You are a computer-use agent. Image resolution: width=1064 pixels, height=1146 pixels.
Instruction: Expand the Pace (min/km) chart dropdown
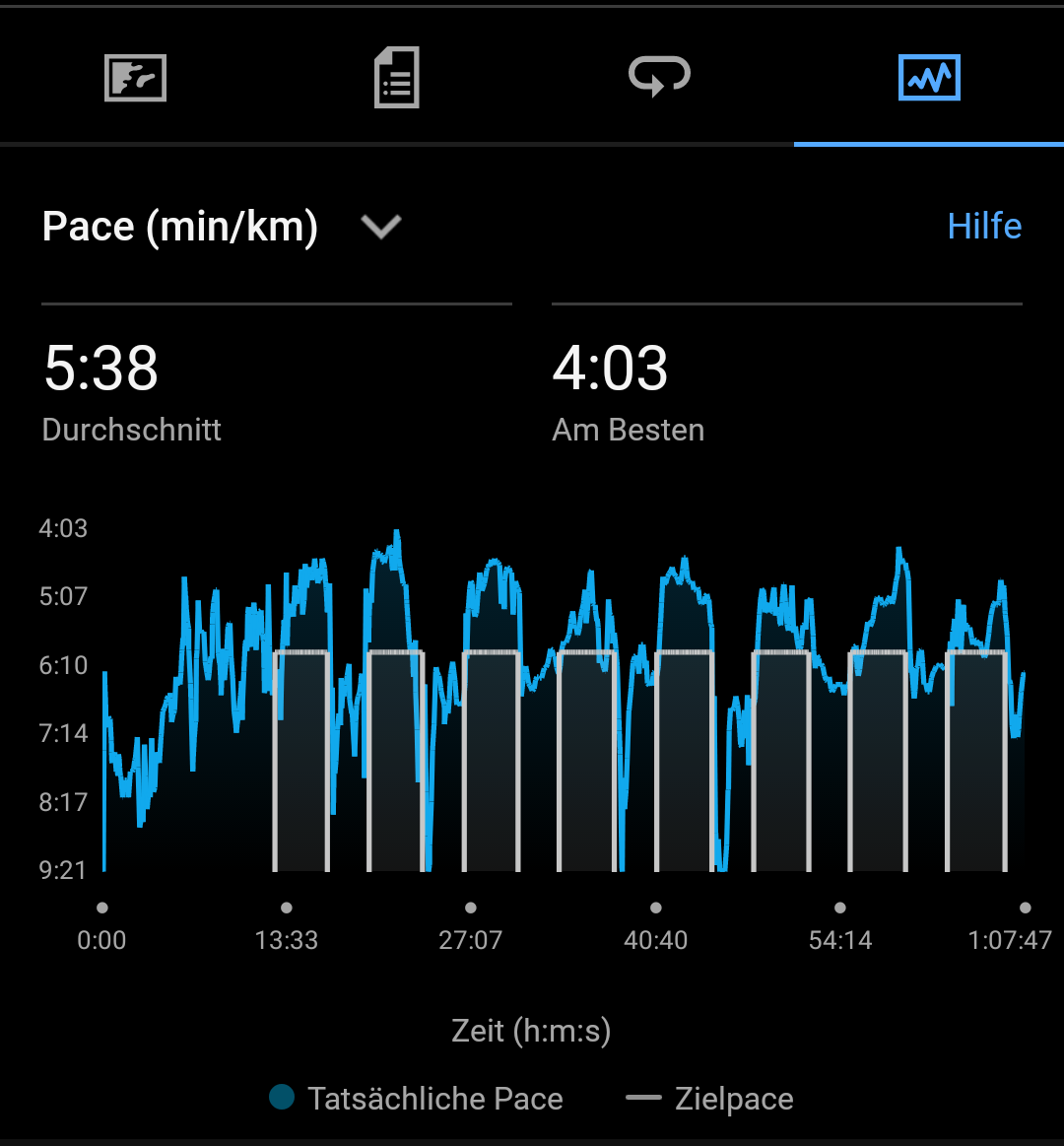[x=379, y=227]
